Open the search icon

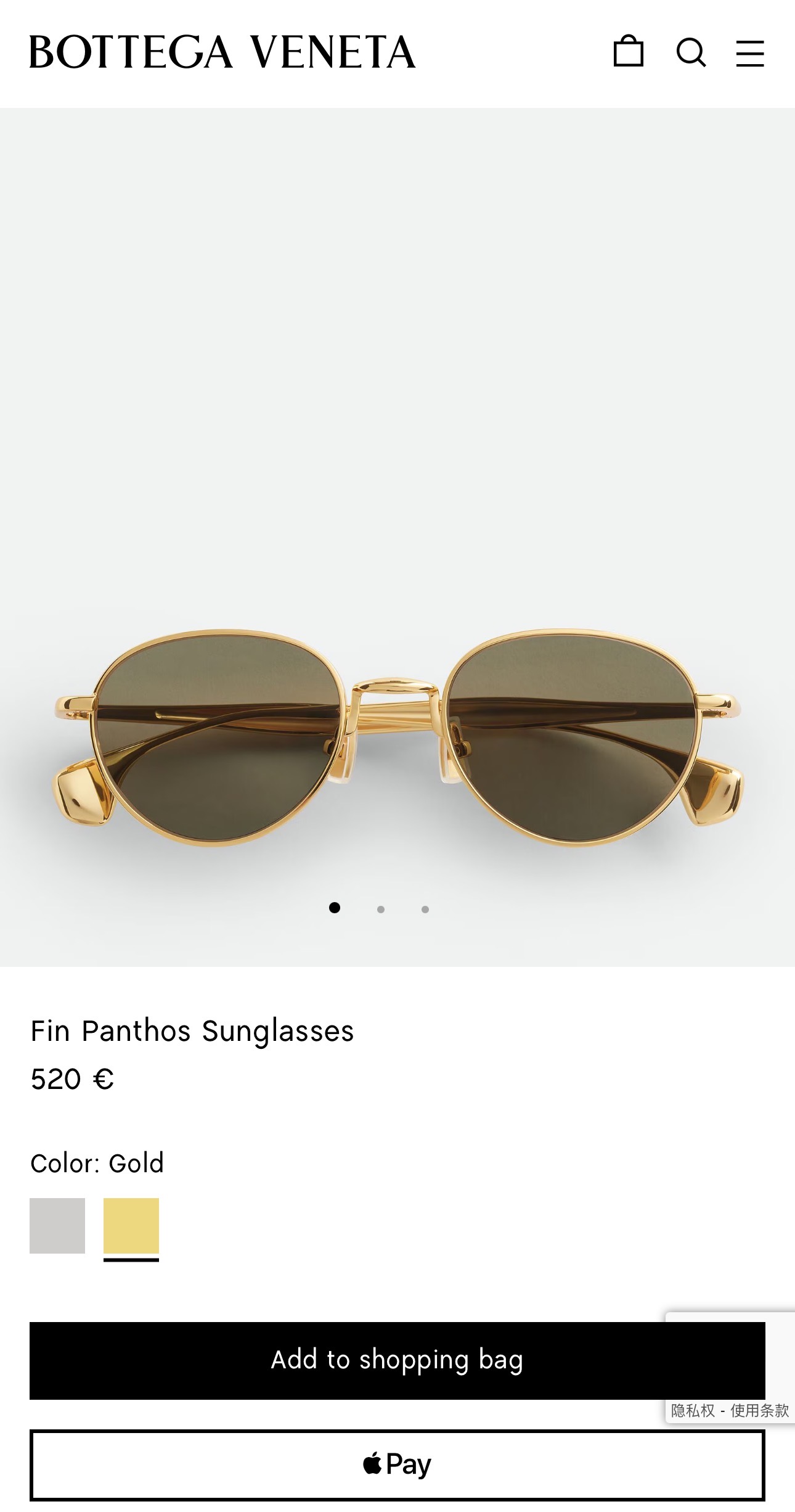tap(690, 52)
